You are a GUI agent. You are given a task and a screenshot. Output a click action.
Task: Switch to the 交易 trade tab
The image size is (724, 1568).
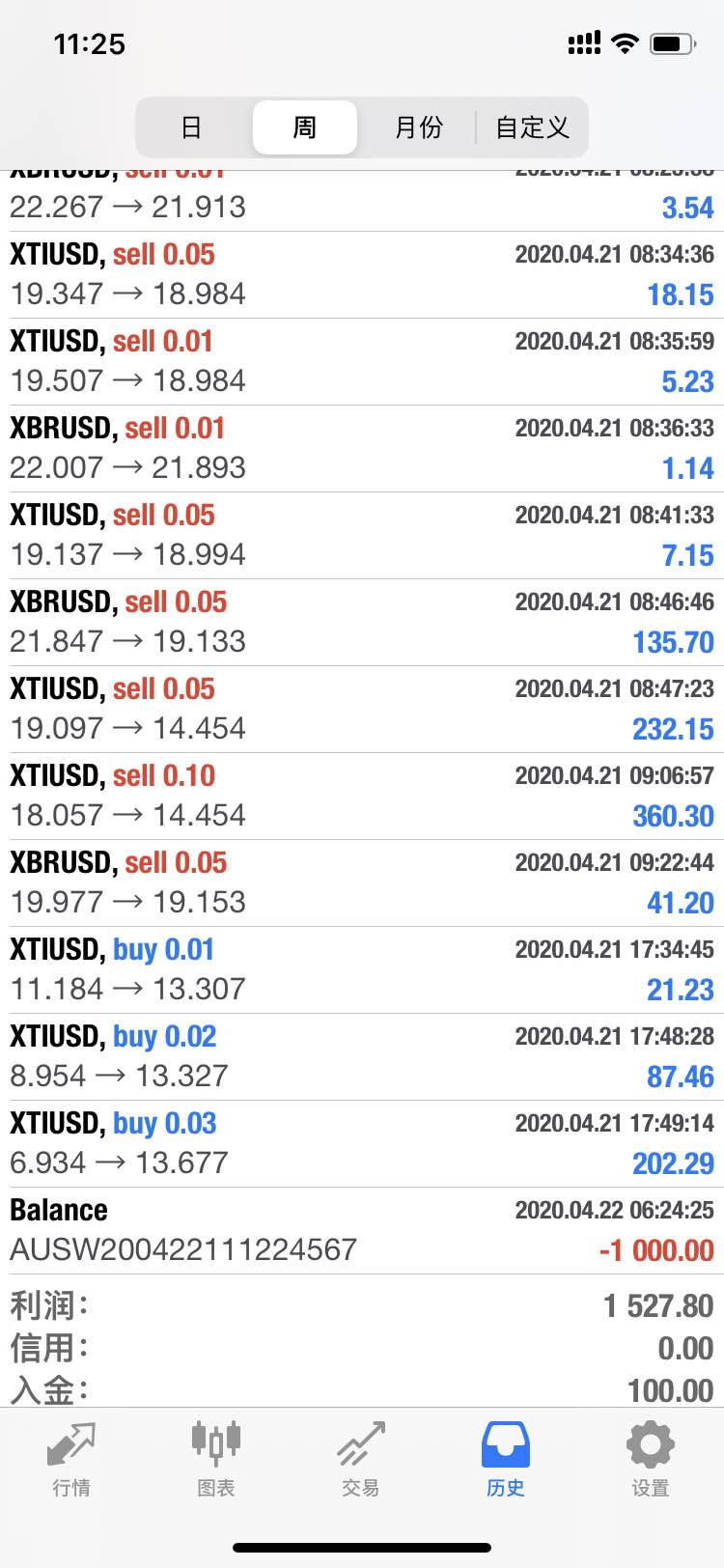coord(361,1459)
